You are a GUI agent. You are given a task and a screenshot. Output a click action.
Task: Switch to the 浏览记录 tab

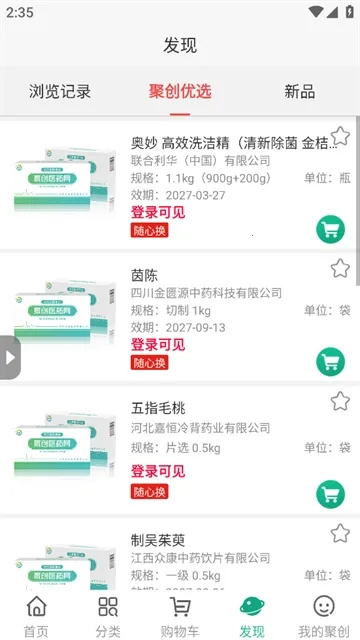(60, 91)
